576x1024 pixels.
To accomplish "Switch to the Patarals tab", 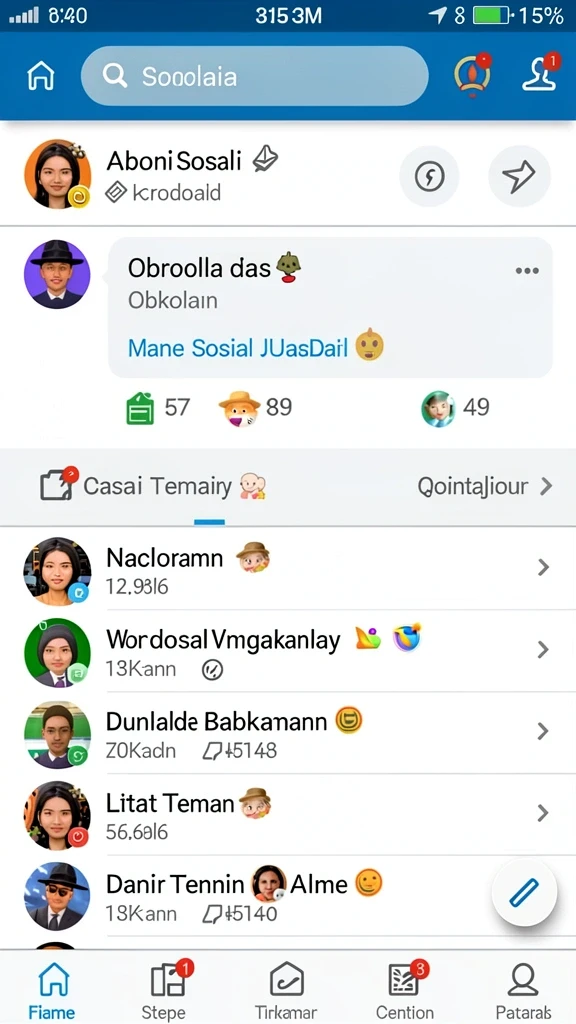I will pyautogui.click(x=522, y=990).
